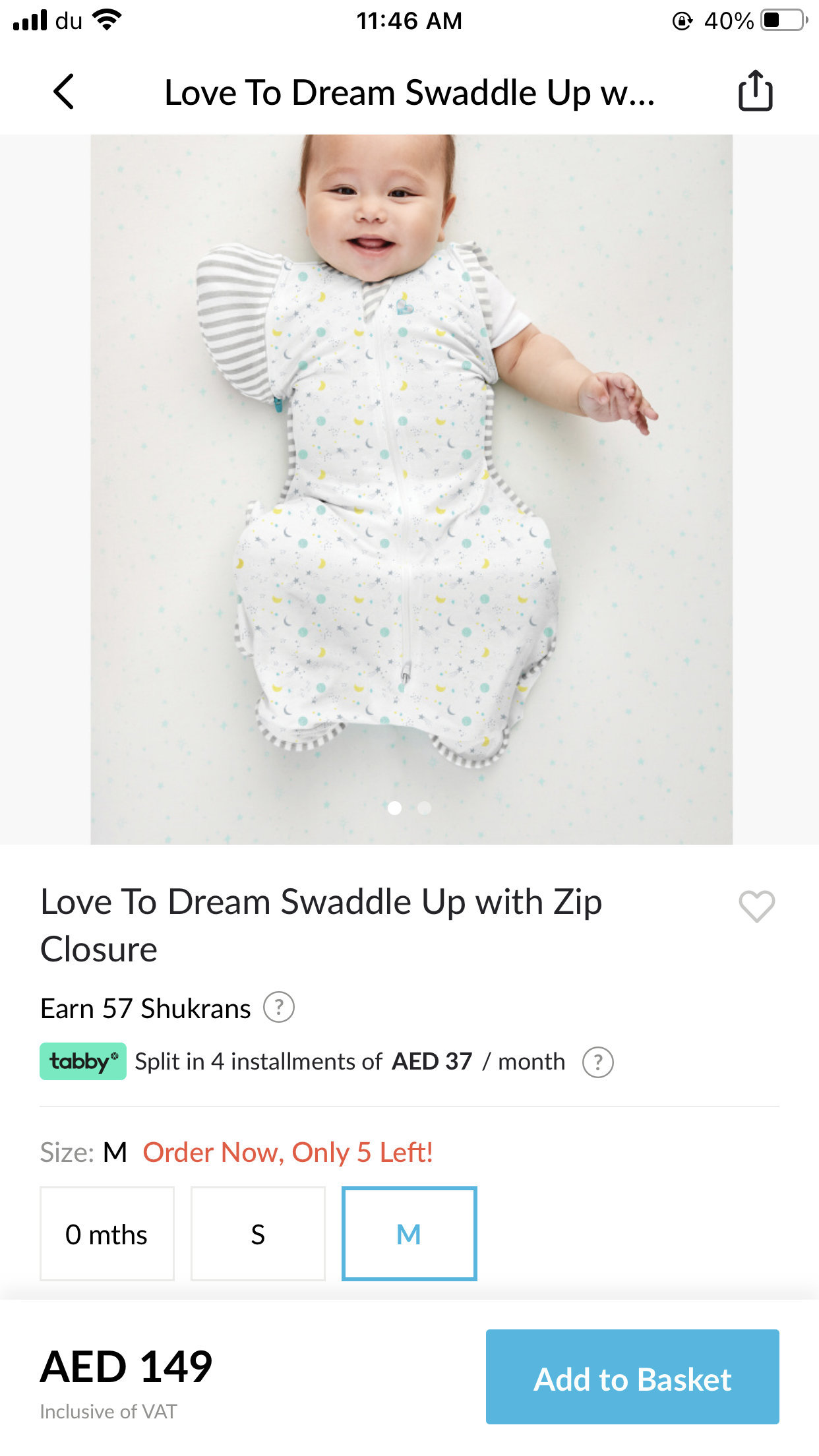This screenshot has width=819, height=1456.
Task: Choose size S
Action: [x=258, y=1234]
